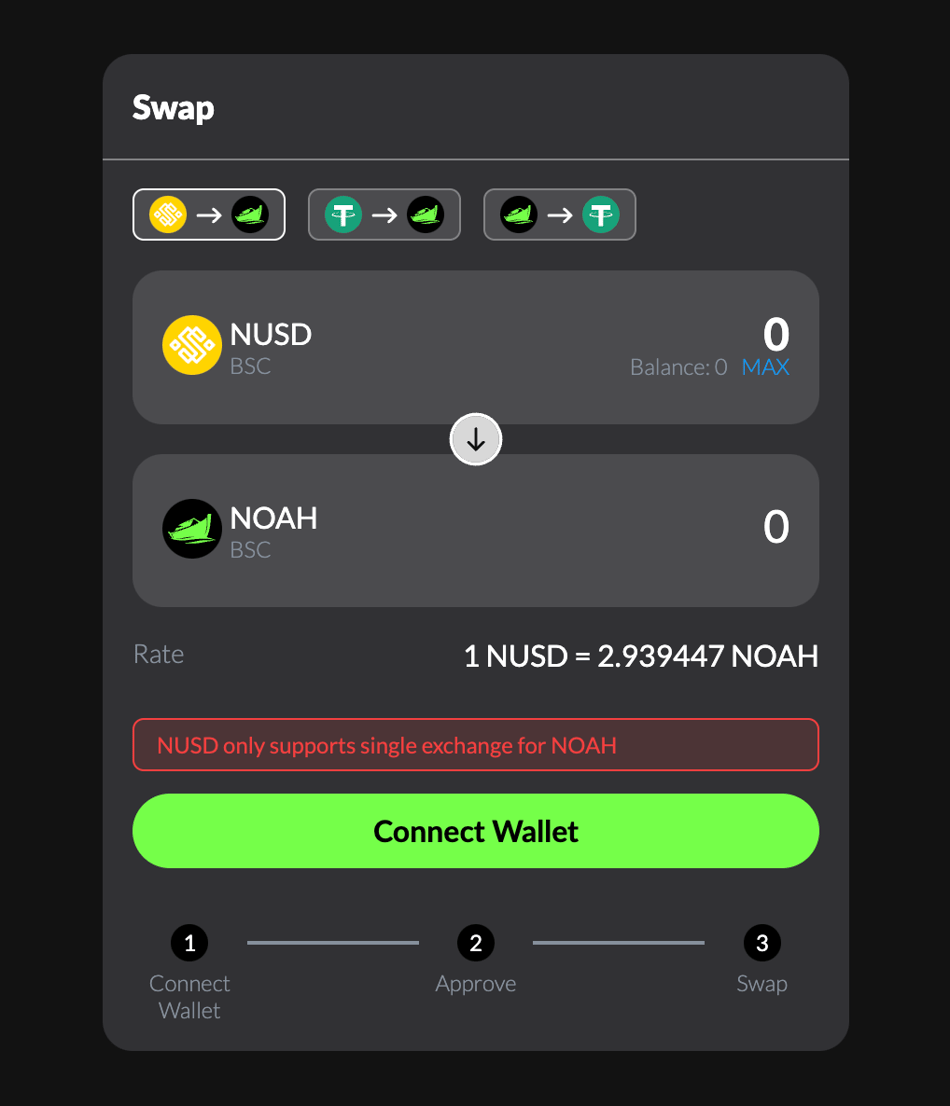Select the USDT to NOAH swap pair
Viewport: 950px width, 1106px height.
click(x=384, y=215)
